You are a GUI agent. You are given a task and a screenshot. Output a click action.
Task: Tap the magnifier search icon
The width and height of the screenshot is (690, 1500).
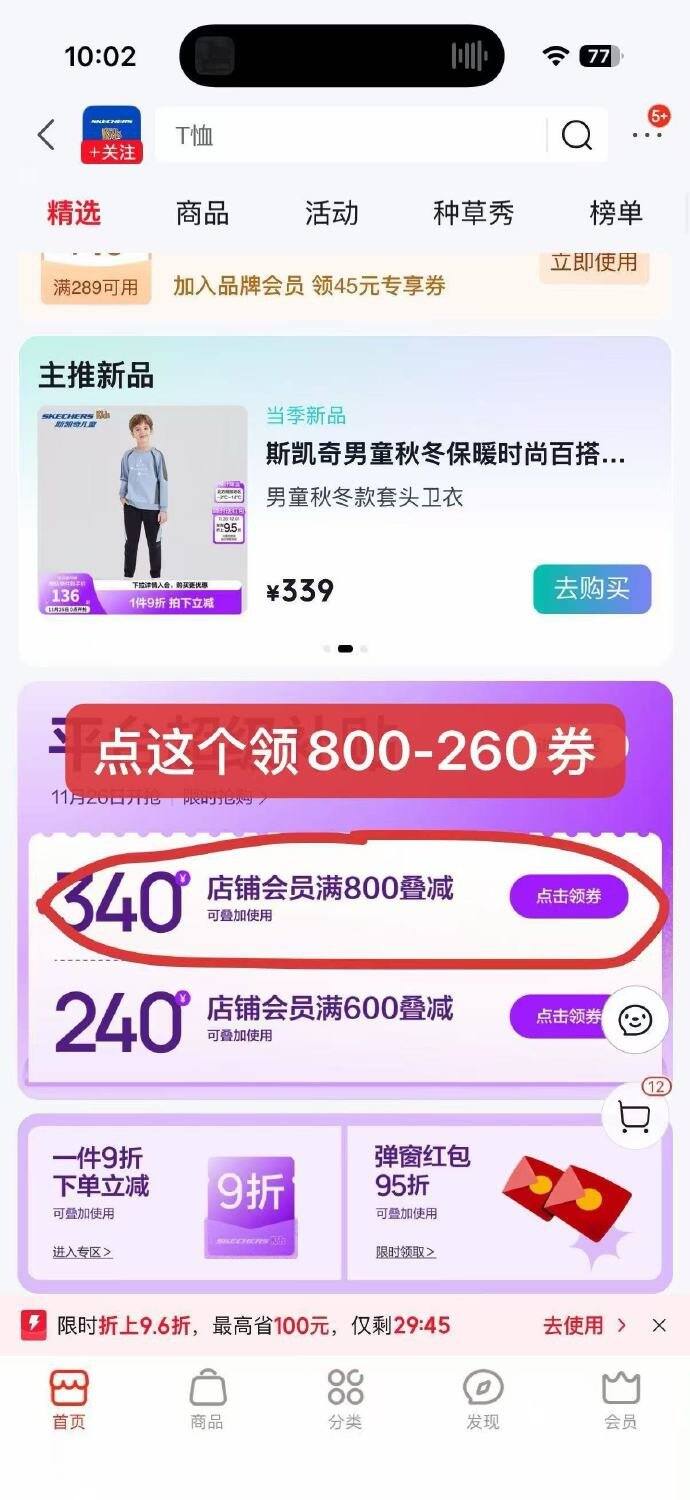(x=577, y=135)
